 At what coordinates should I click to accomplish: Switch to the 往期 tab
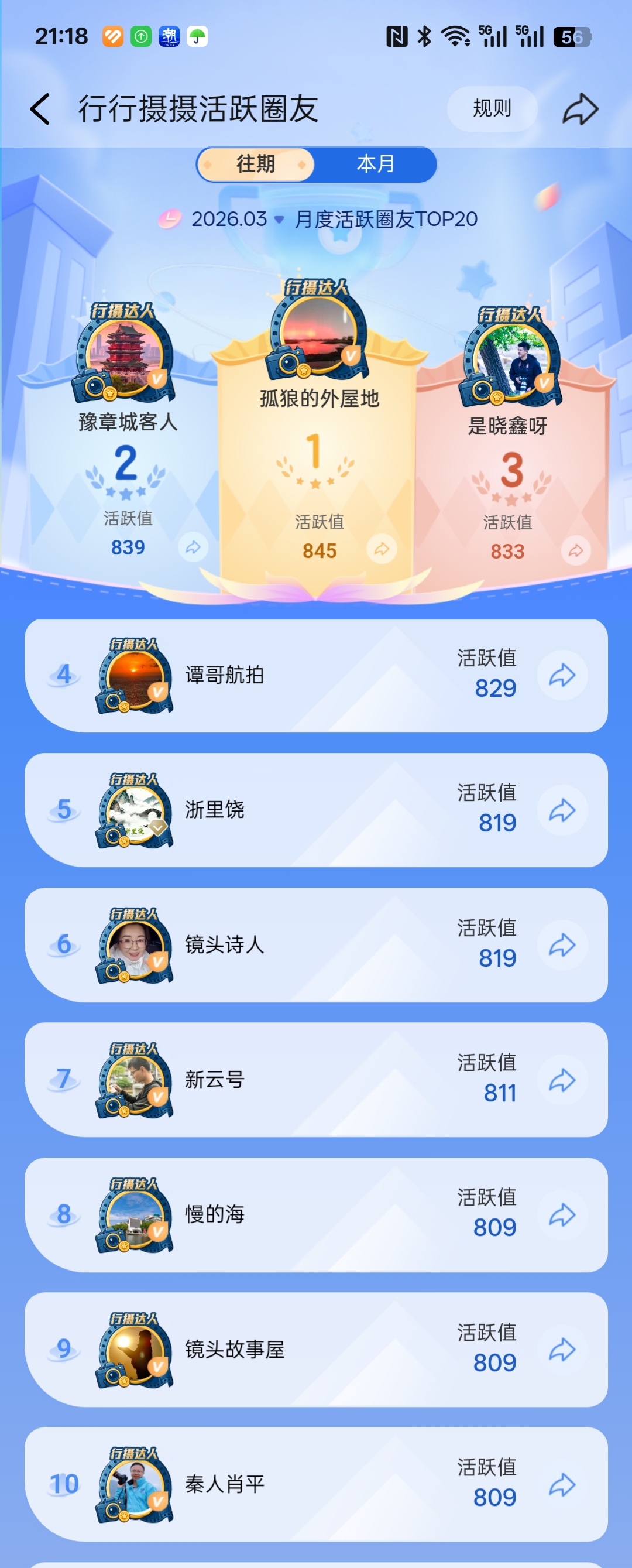pyautogui.click(x=256, y=164)
